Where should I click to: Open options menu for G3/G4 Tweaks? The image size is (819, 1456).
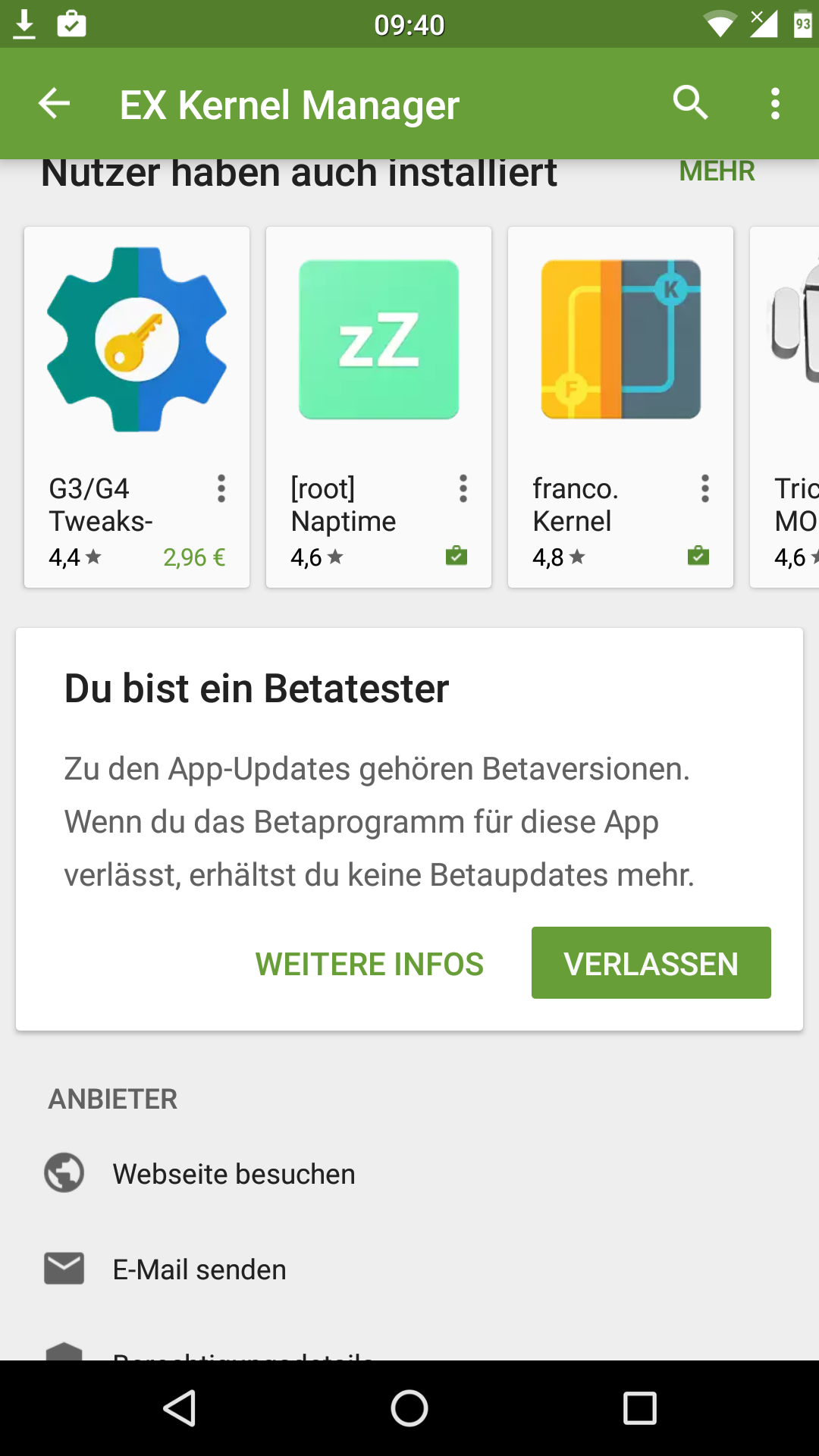(221, 489)
